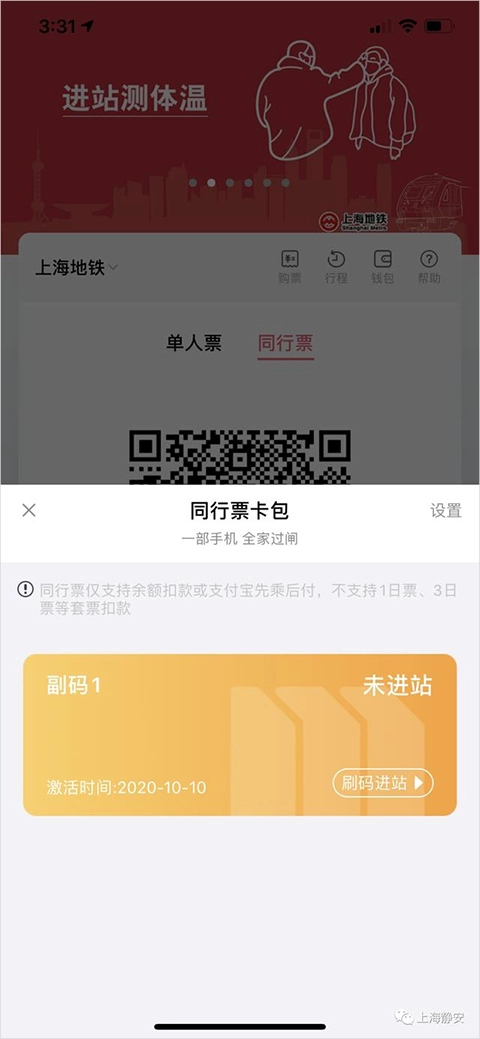Viewport: 480px width, 1039px height.
Task: Open 设置 for the companion ticket wallet
Action: 446,510
